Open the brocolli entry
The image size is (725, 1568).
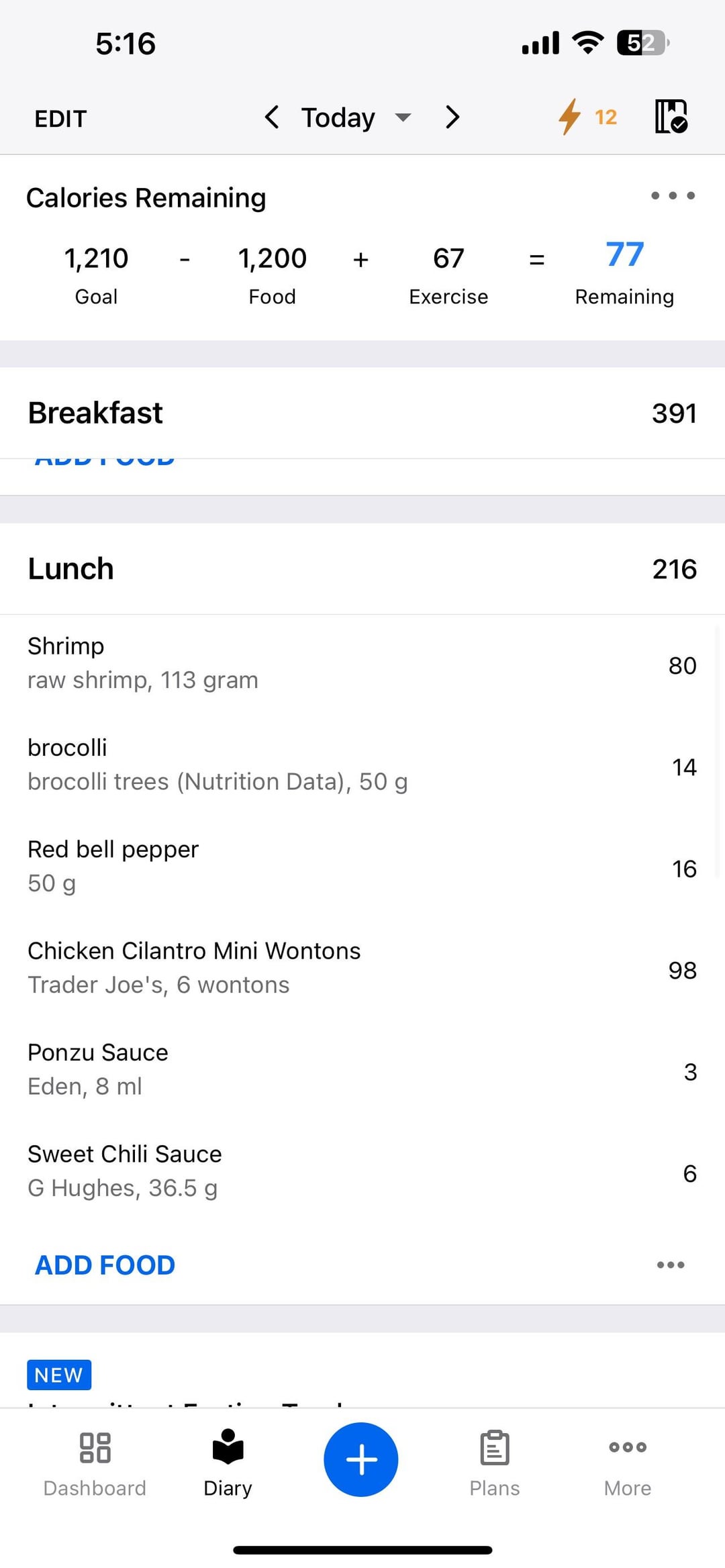[362, 766]
